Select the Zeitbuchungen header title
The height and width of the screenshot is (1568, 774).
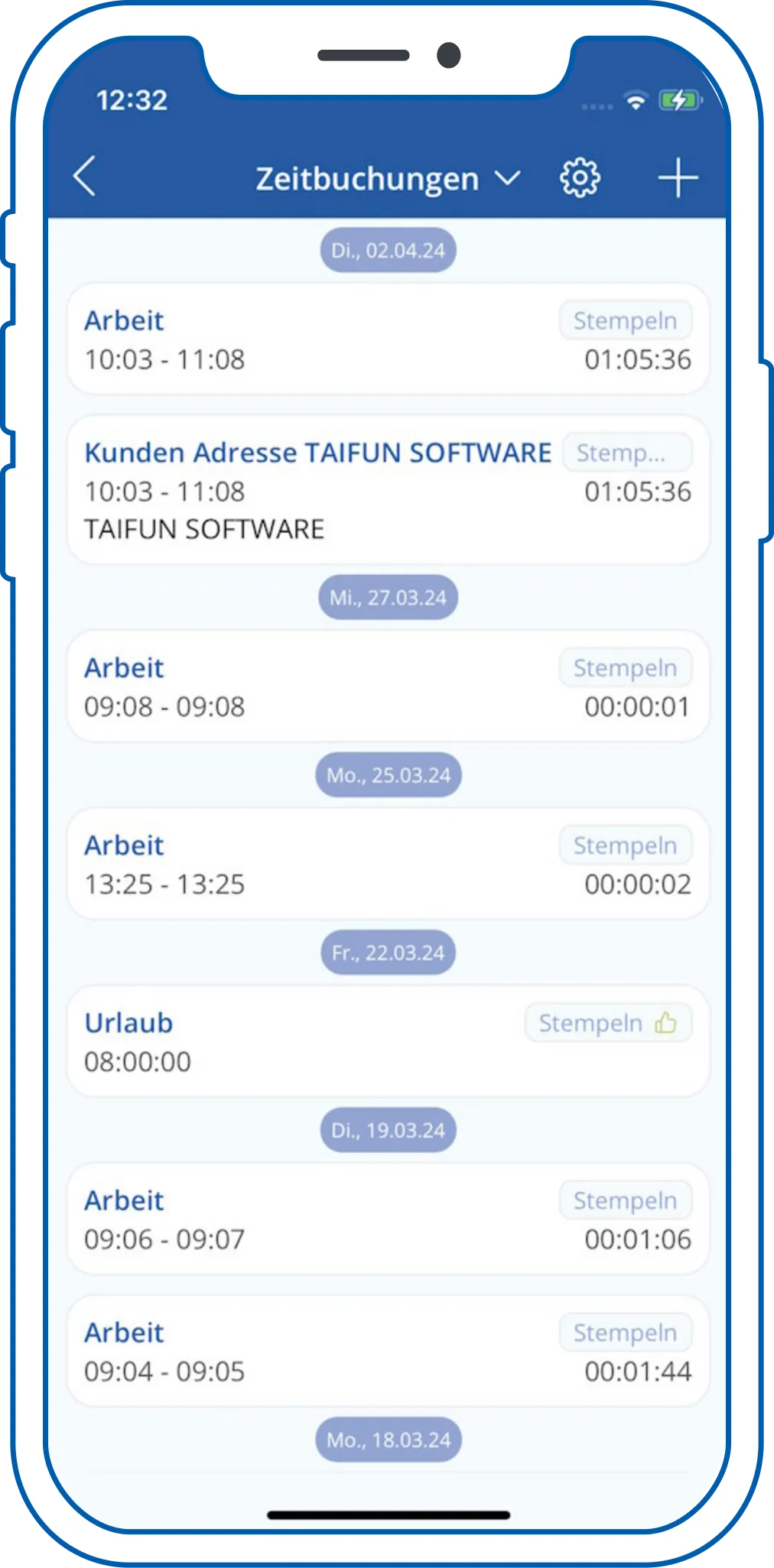click(367, 177)
